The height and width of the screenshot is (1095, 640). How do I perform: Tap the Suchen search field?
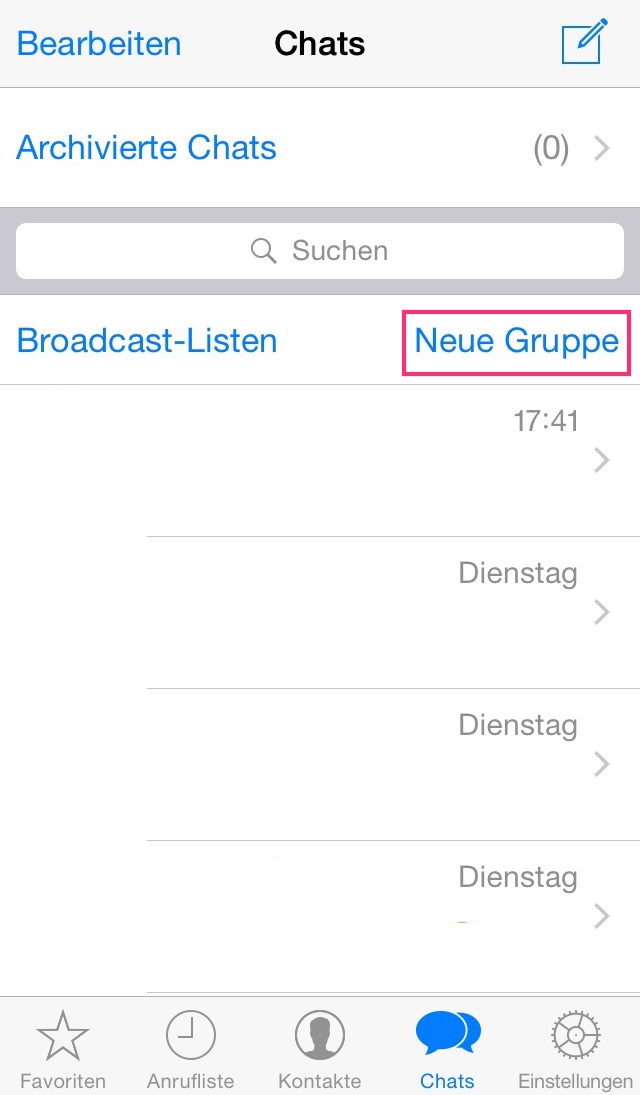tap(320, 251)
